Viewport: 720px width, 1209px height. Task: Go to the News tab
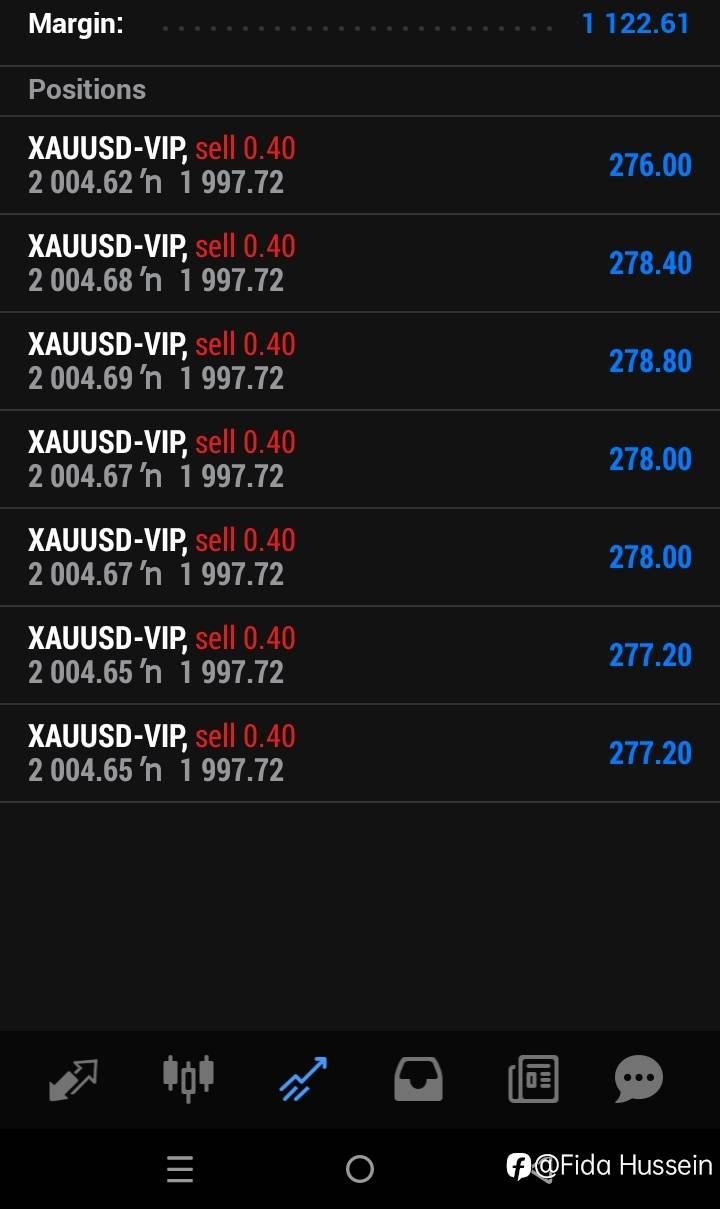tap(533, 1079)
